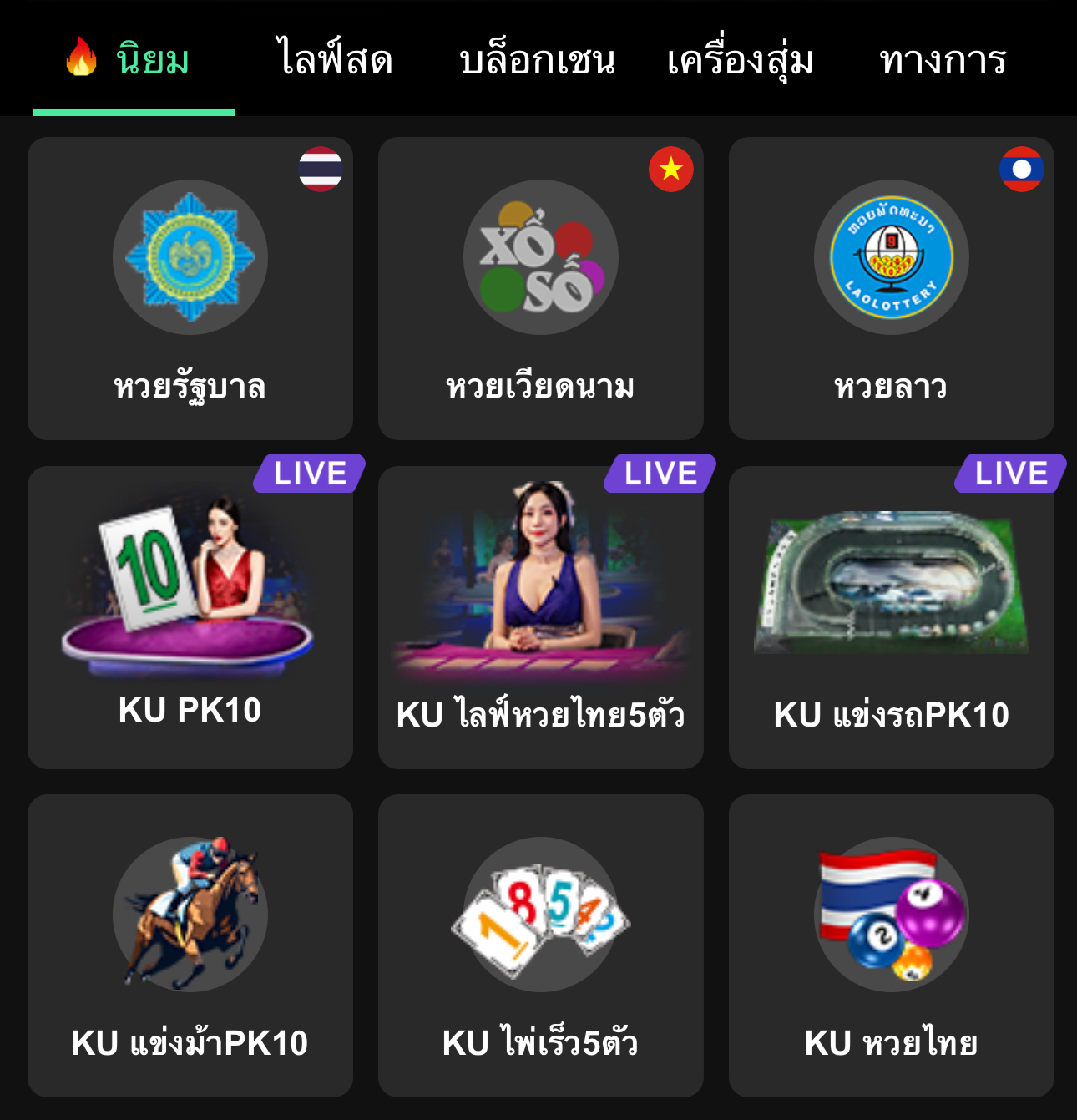Launch the KU แข่งรถPK10 live game

tap(892, 617)
